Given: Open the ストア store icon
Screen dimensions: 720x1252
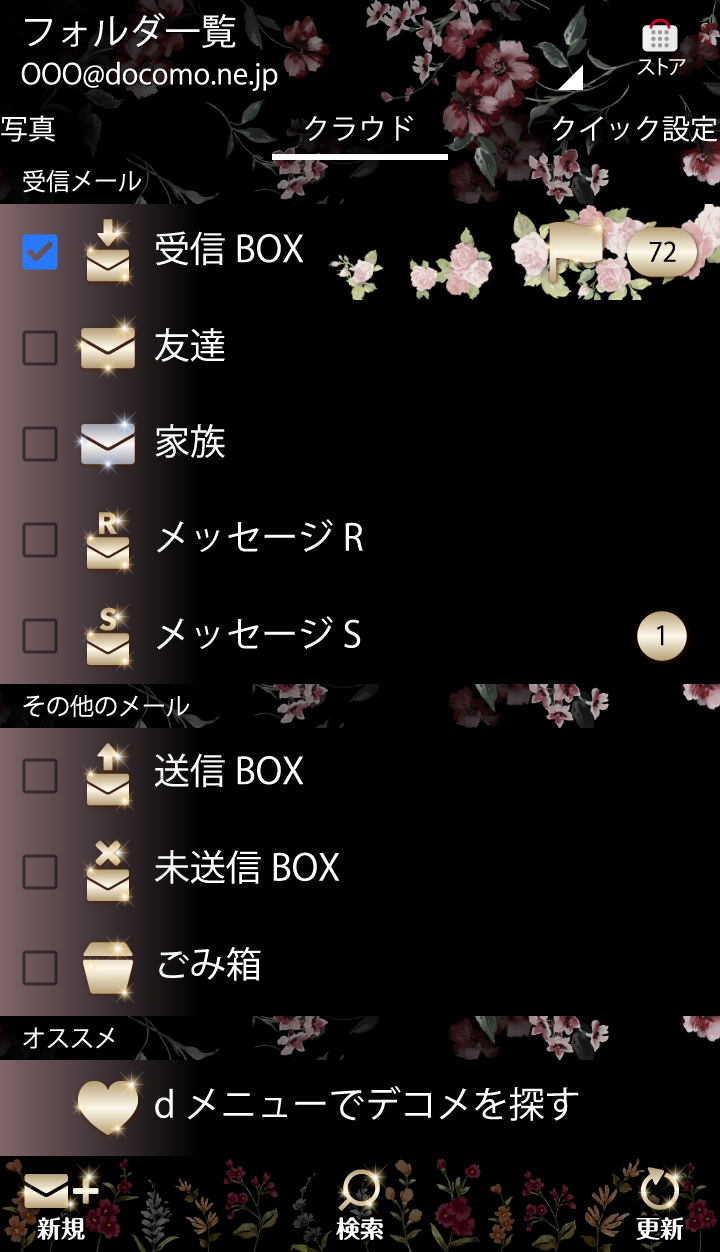Looking at the screenshot, I should pyautogui.click(x=660, y=48).
